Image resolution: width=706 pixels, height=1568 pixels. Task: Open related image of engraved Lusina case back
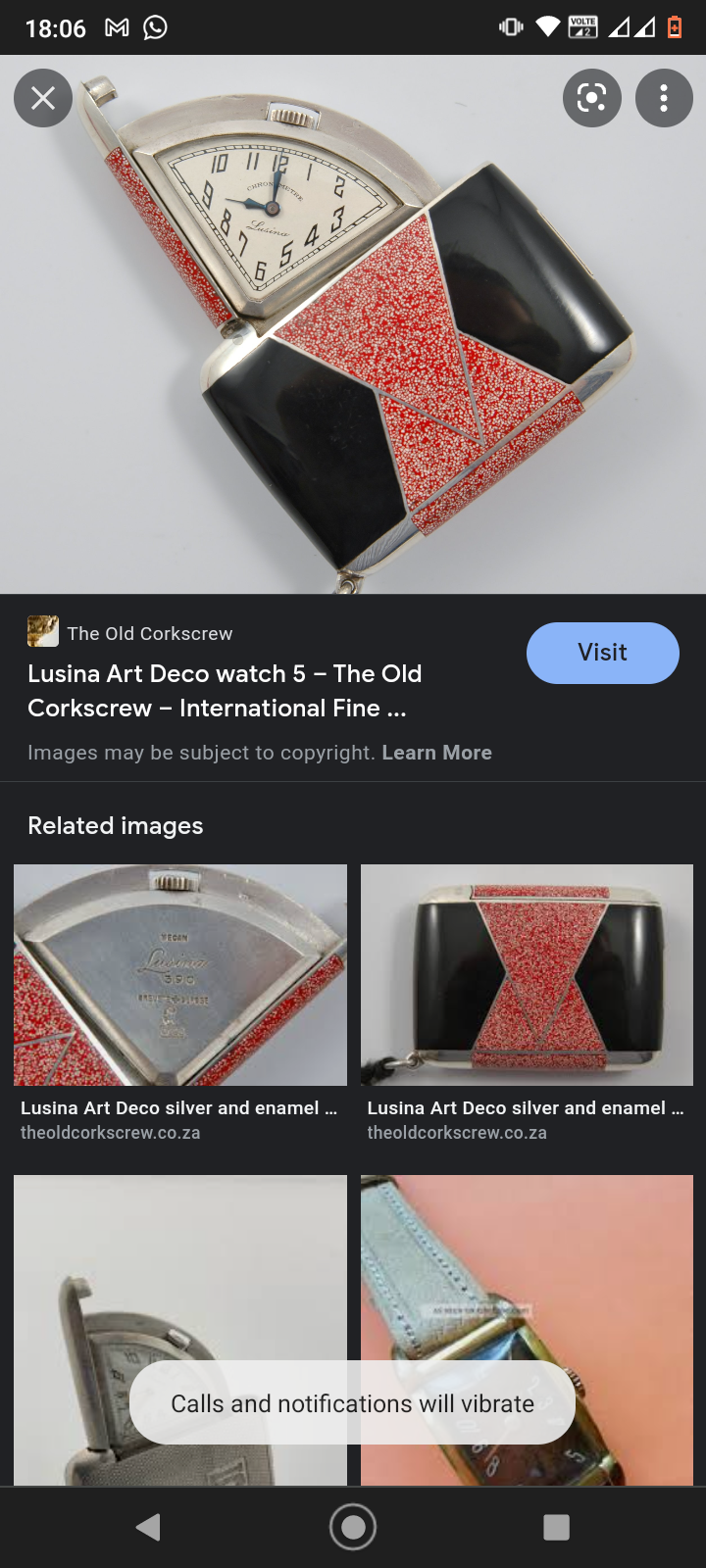click(x=180, y=975)
